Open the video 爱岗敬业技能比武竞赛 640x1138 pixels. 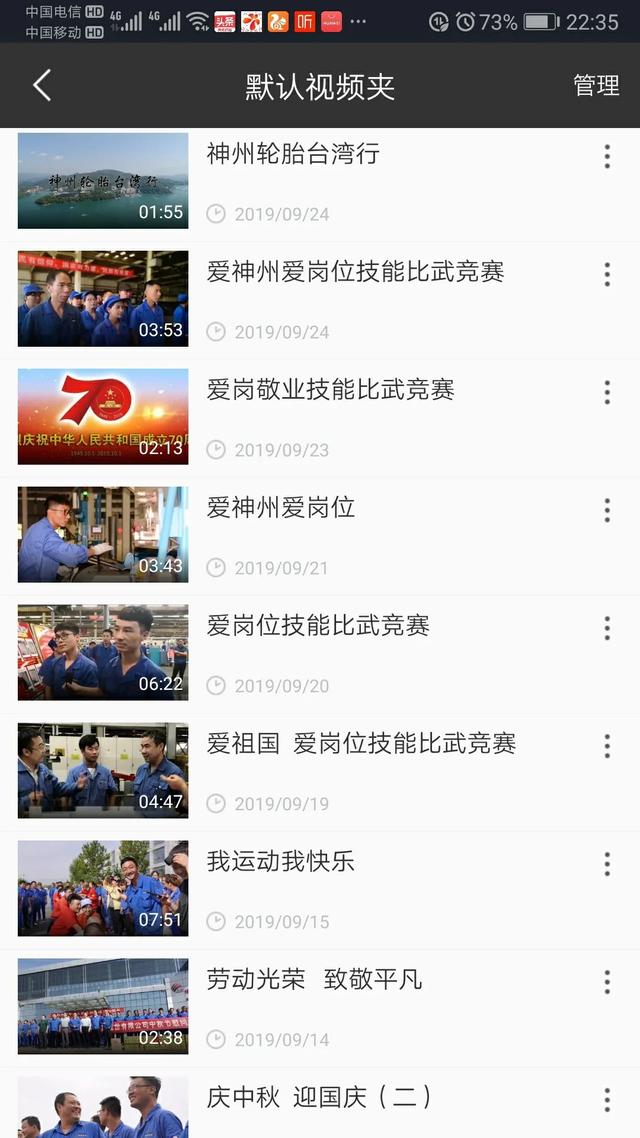point(320,417)
